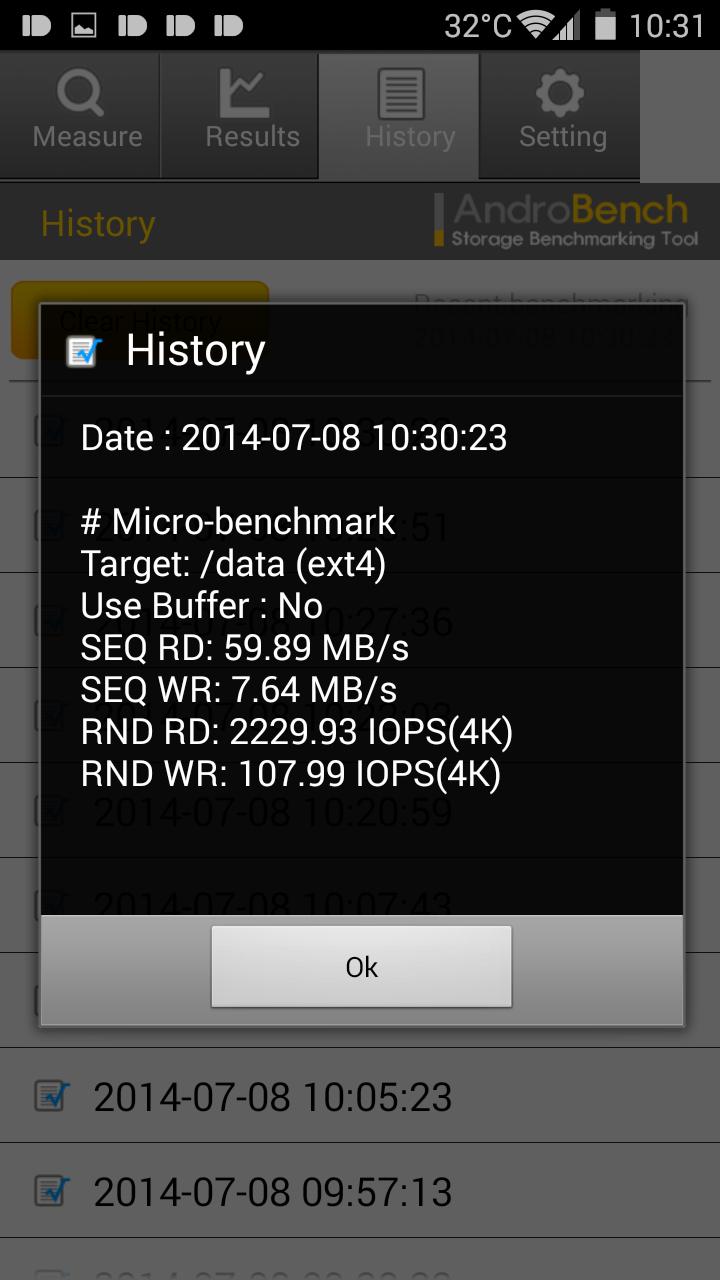This screenshot has height=1280, width=720.
Task: Switch to the Measure tab
Action: (x=80, y=115)
